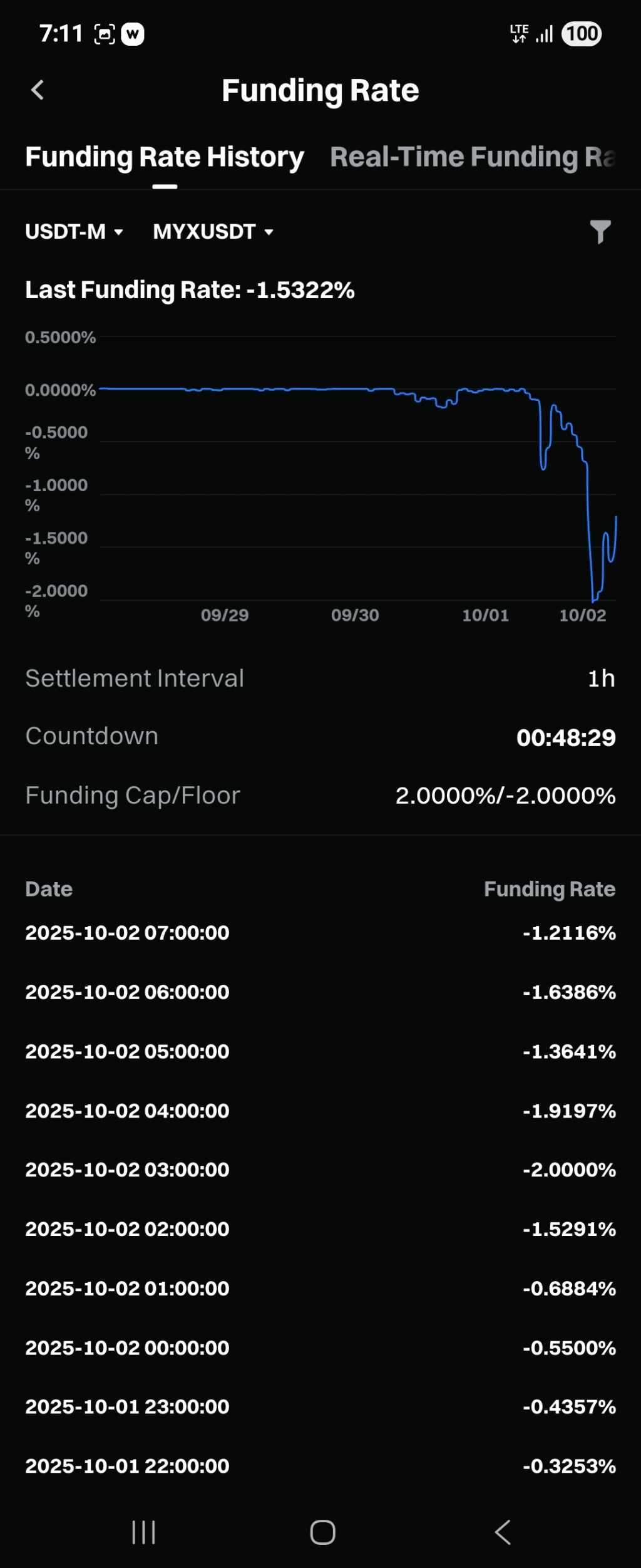Open the recent apps switcher
641x1568 pixels.
click(x=143, y=1532)
